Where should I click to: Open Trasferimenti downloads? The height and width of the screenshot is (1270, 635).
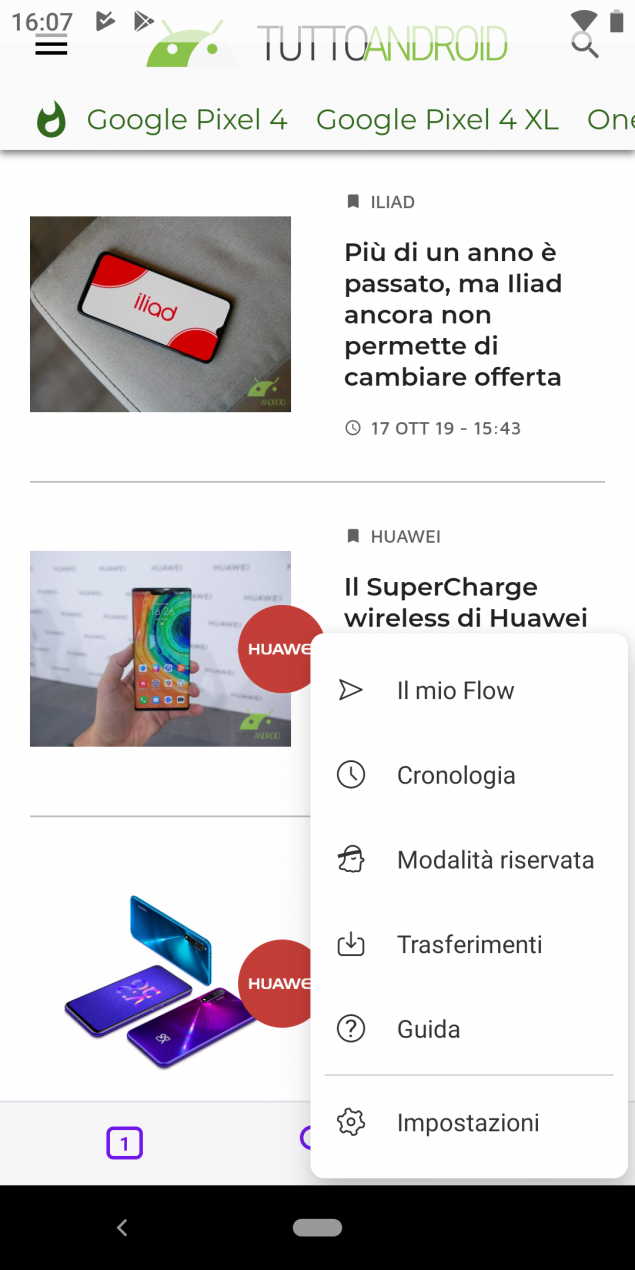469,944
